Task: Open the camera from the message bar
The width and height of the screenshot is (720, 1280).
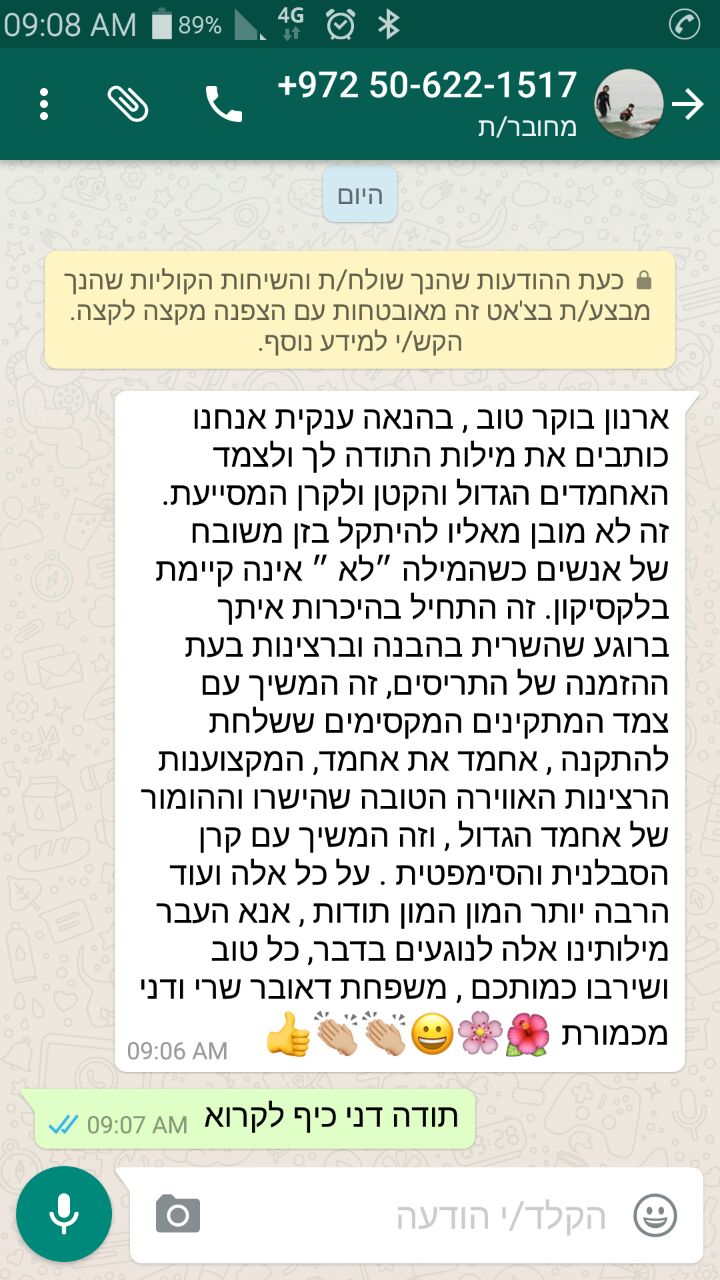Action: pos(178,1215)
